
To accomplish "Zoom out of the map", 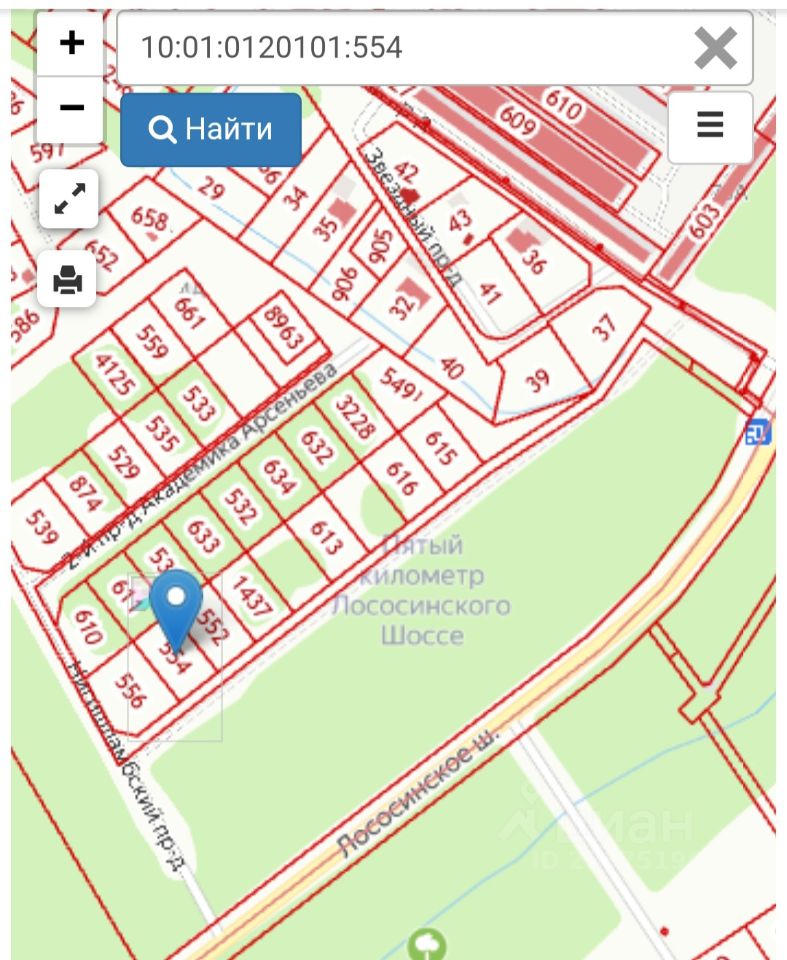I will pyautogui.click(x=71, y=108).
